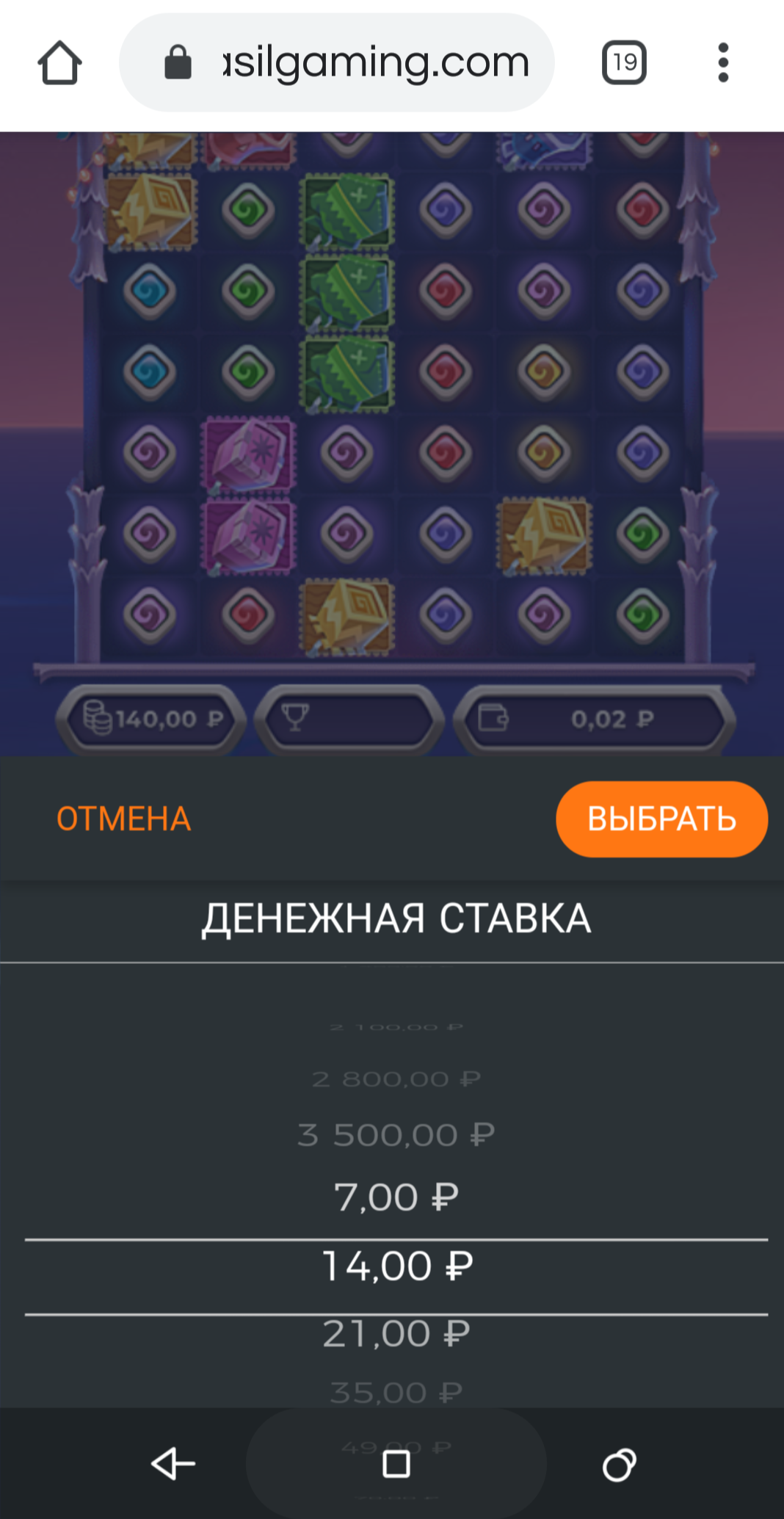Viewport: 784px width, 1519px height.
Task: Confirm the bet with ВЫБРАТЬ
Action: (661, 819)
